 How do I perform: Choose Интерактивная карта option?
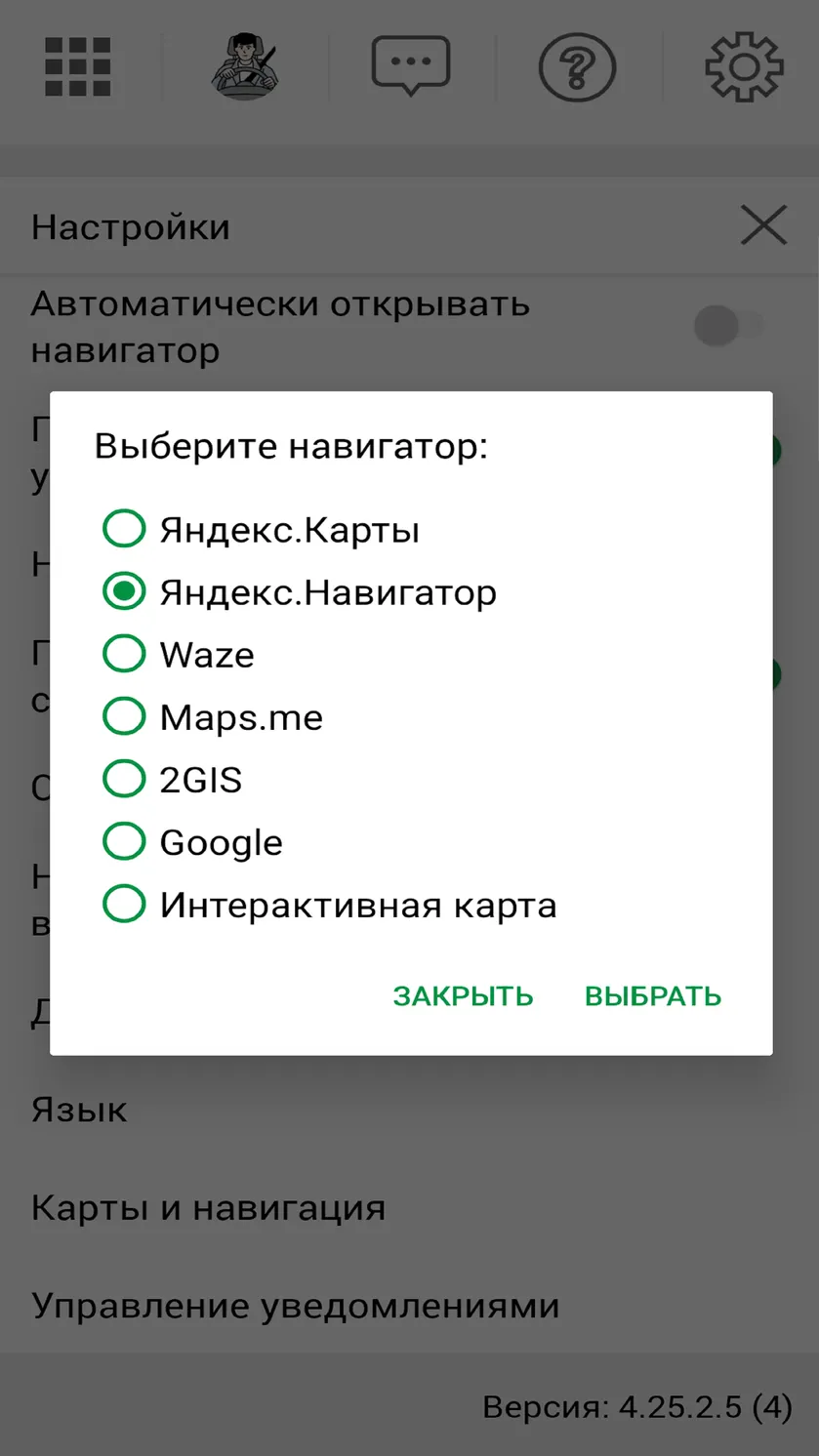pos(125,904)
